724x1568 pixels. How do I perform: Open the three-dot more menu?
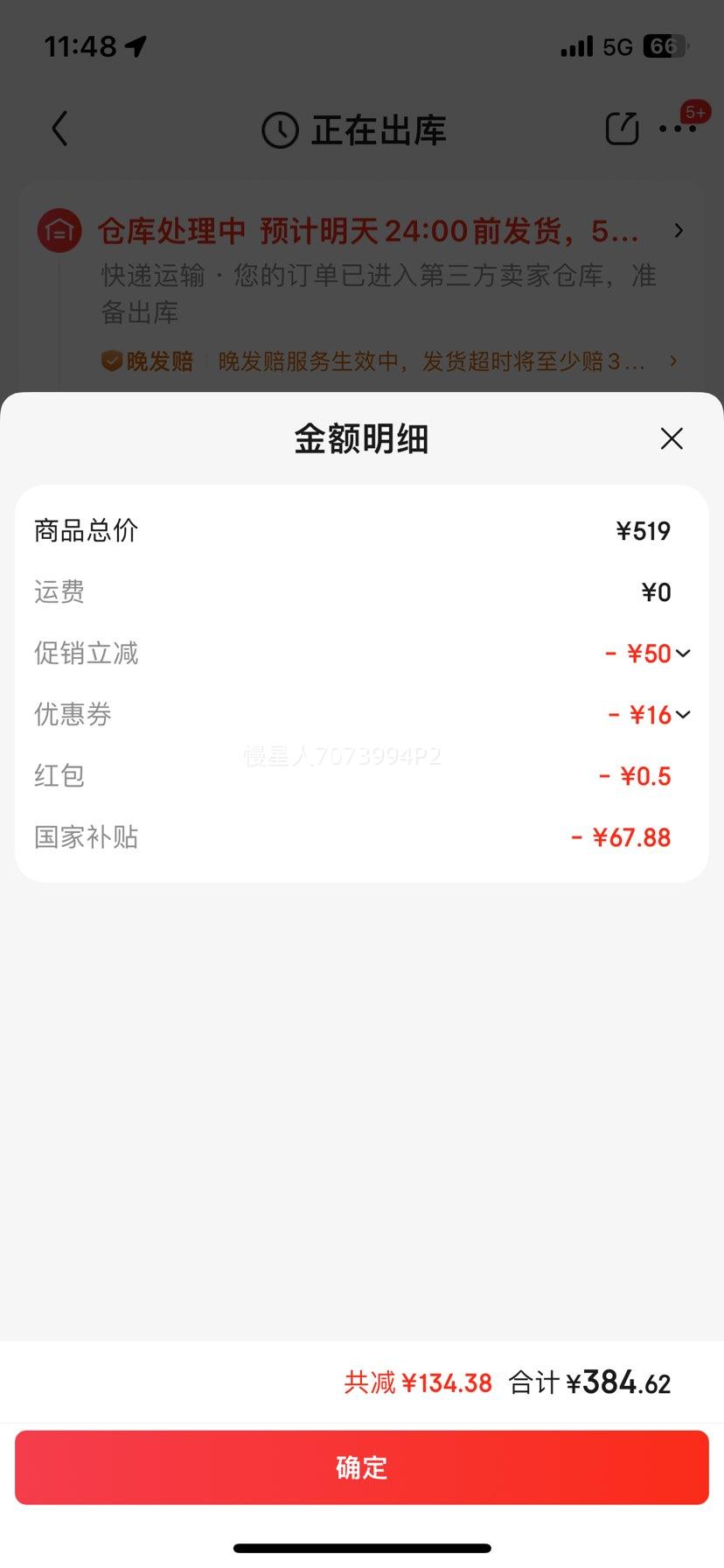click(679, 129)
